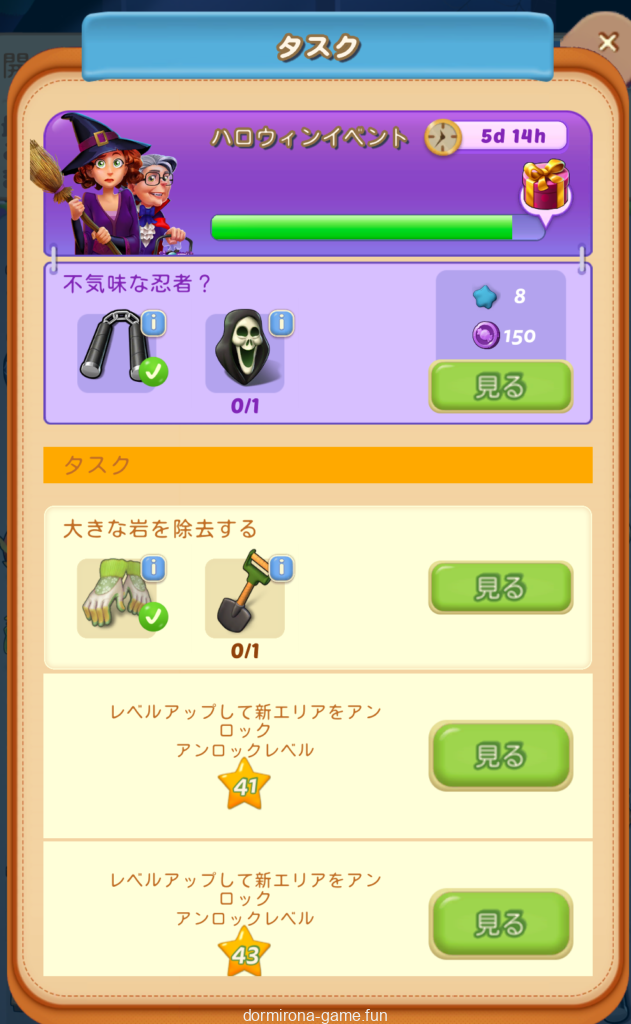Show info for the nunchaku item
This screenshot has width=631, height=1024.
coord(153,323)
